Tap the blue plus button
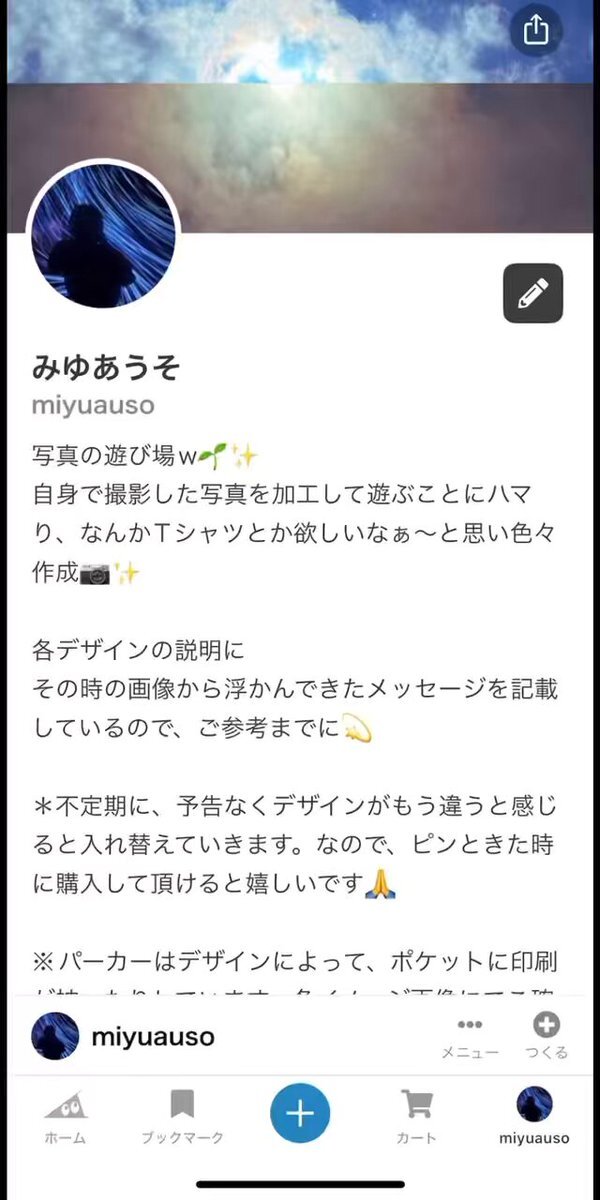The width and height of the screenshot is (600, 1200). click(x=300, y=1113)
